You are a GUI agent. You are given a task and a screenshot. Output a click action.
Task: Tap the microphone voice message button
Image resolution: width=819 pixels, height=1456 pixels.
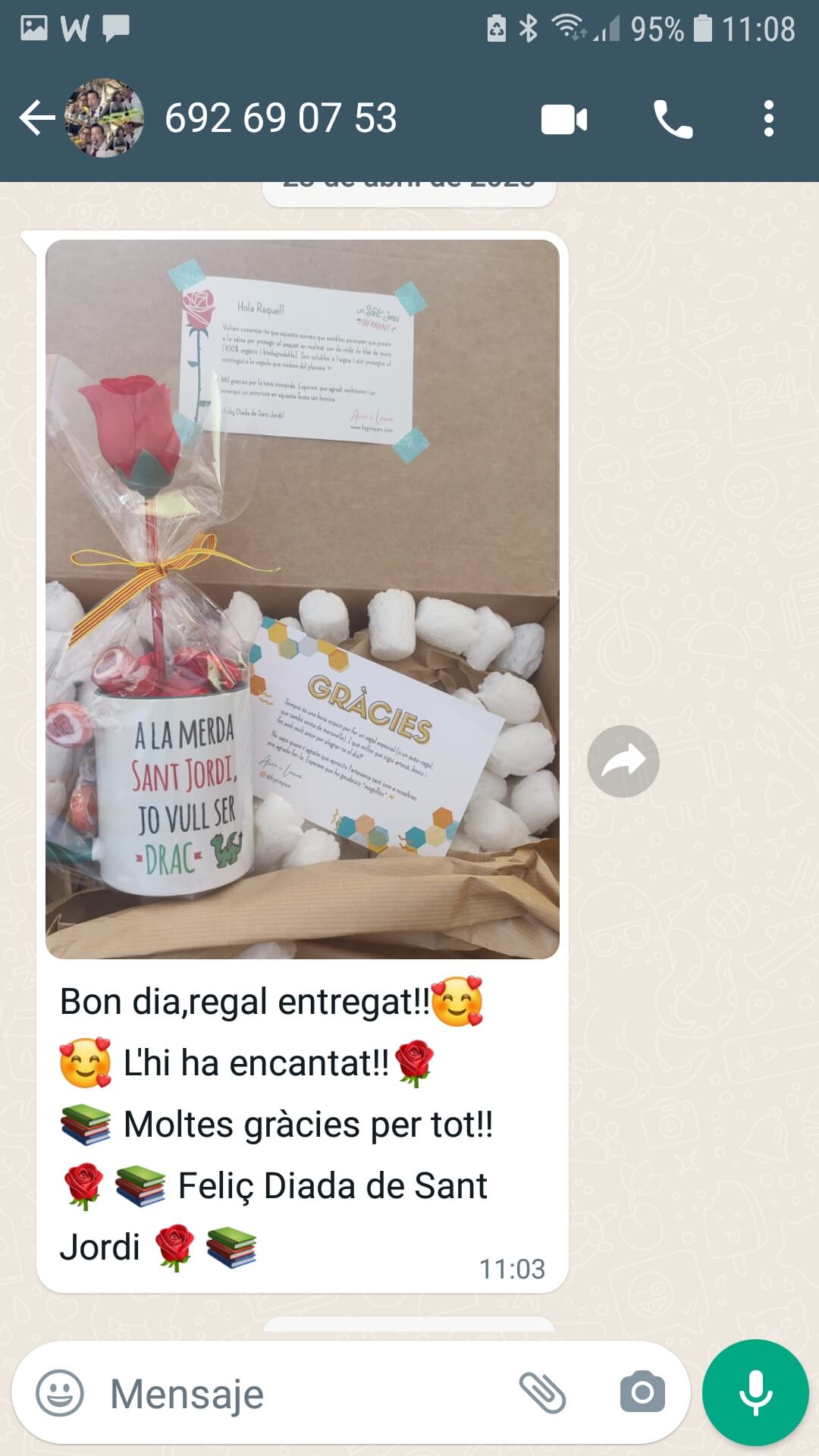pos(755,1392)
